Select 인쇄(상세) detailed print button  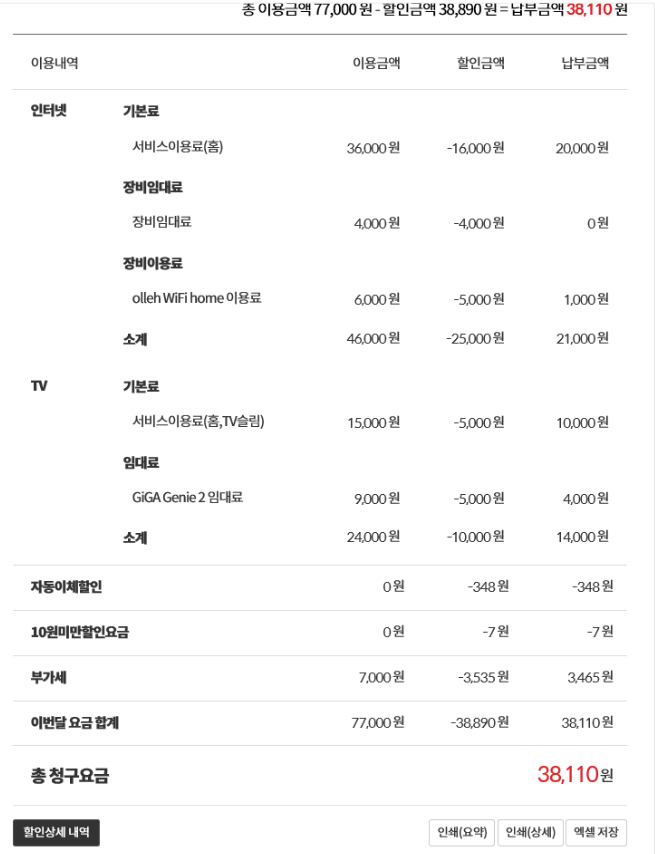point(529,832)
